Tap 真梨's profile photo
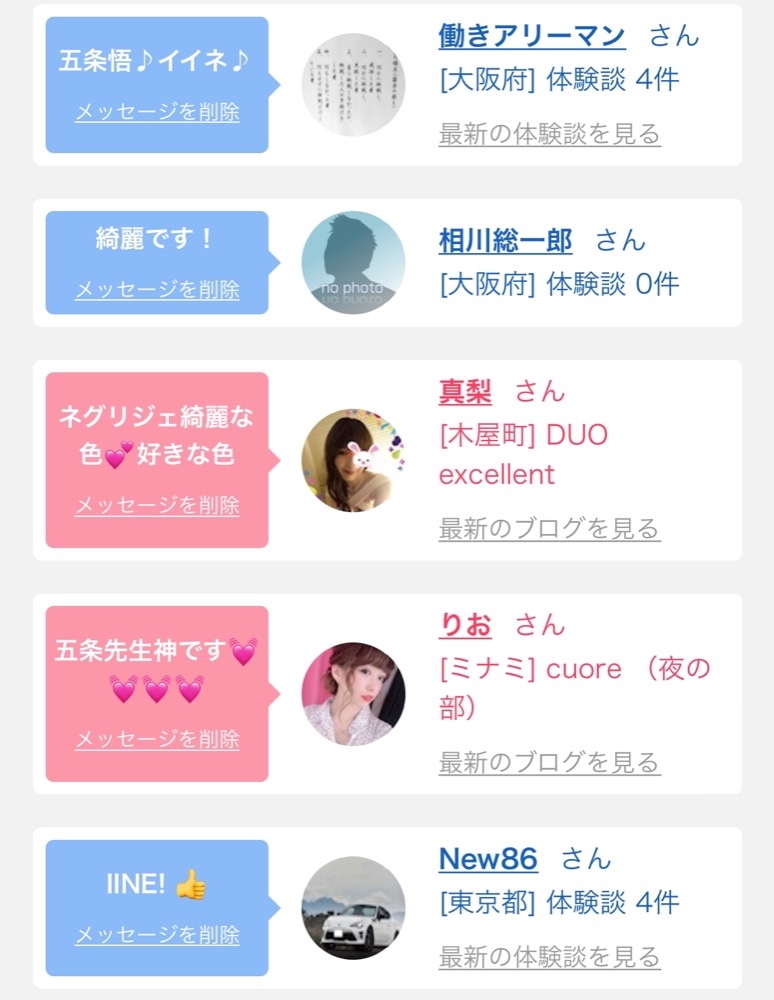 click(353, 460)
